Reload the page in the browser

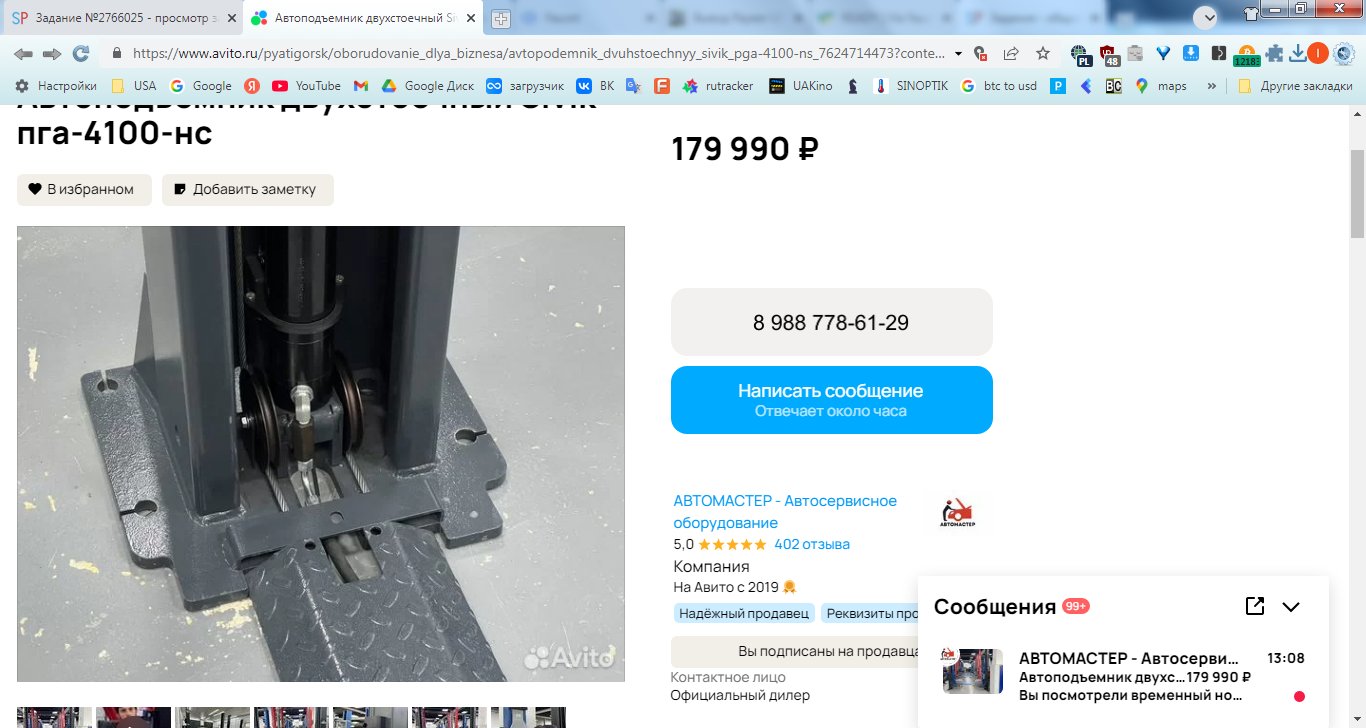tap(81, 54)
